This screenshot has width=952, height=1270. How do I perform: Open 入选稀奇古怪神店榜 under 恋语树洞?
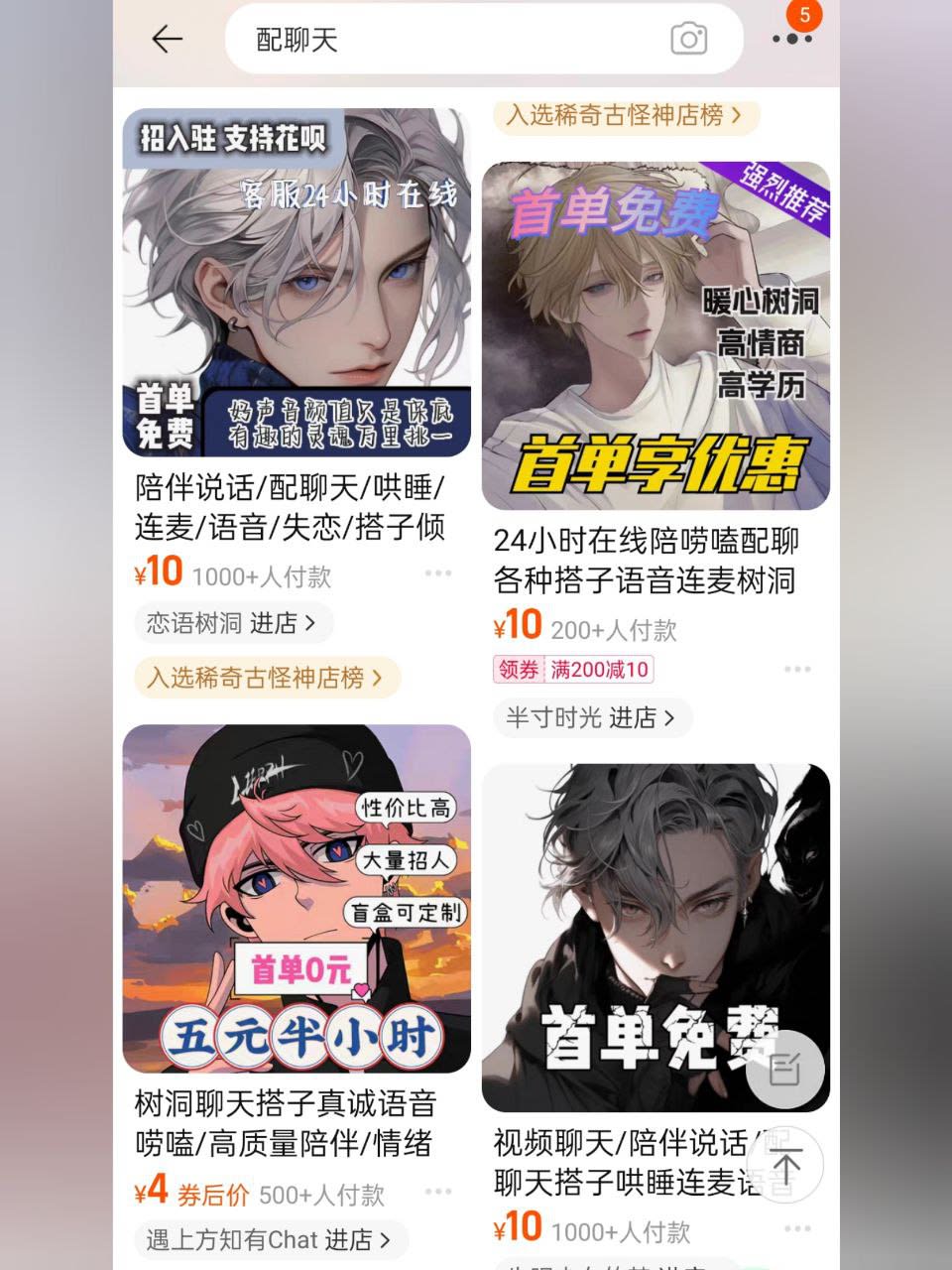265,678
